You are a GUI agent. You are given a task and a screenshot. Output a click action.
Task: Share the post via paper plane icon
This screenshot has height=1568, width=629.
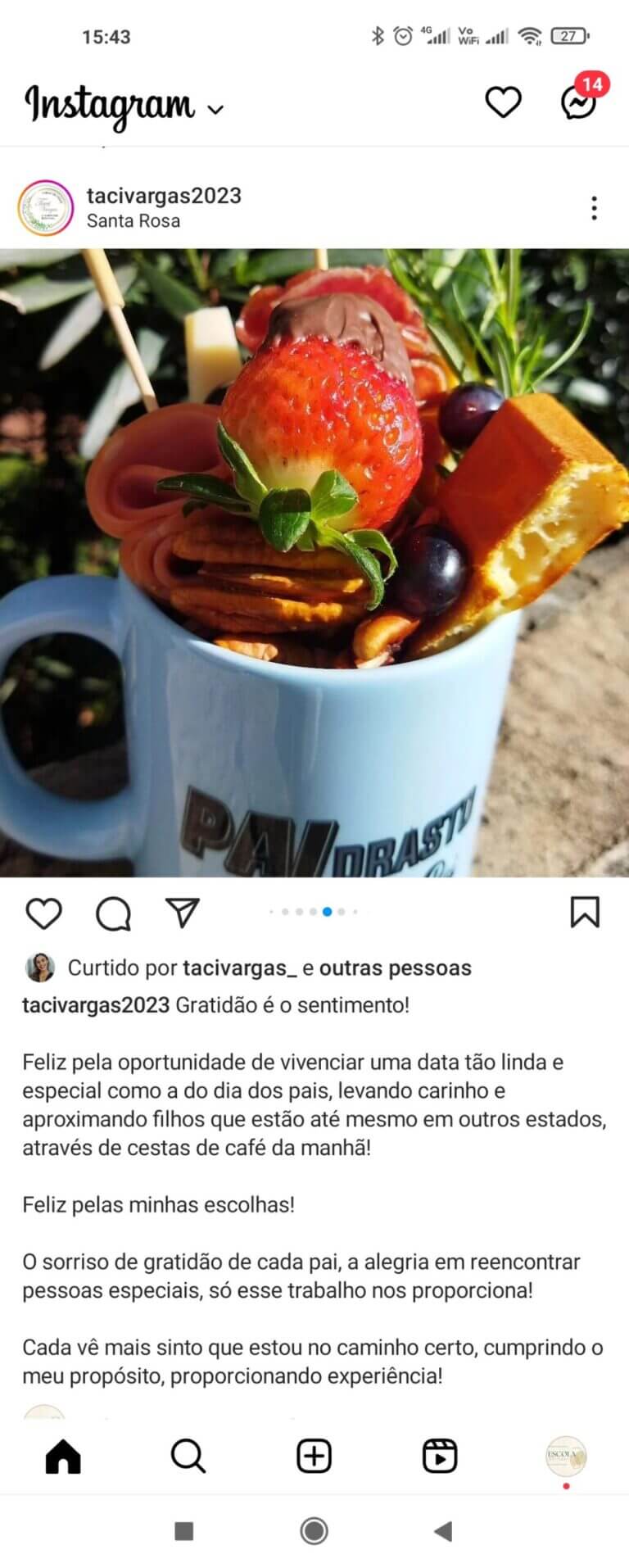[182, 913]
